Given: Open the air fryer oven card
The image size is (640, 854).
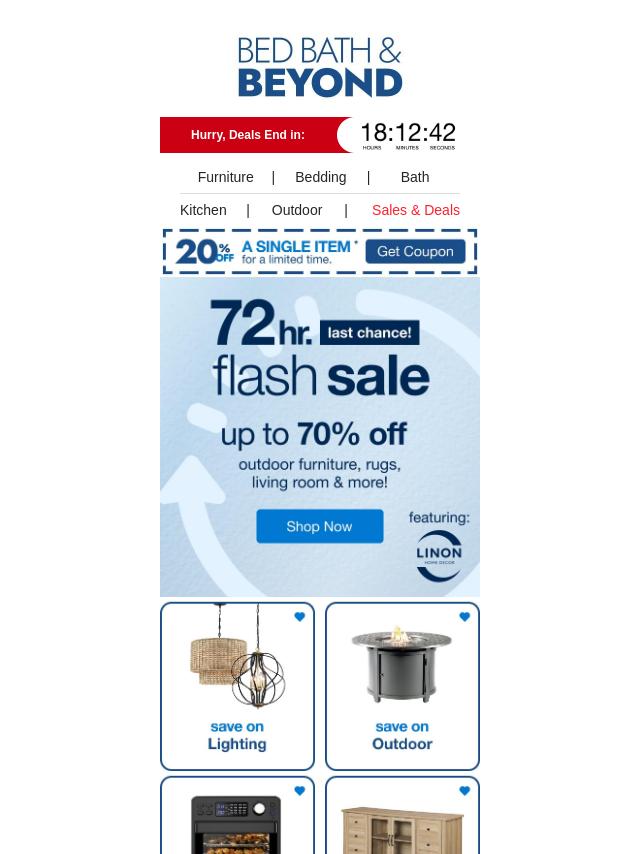Looking at the screenshot, I should 237,822.
